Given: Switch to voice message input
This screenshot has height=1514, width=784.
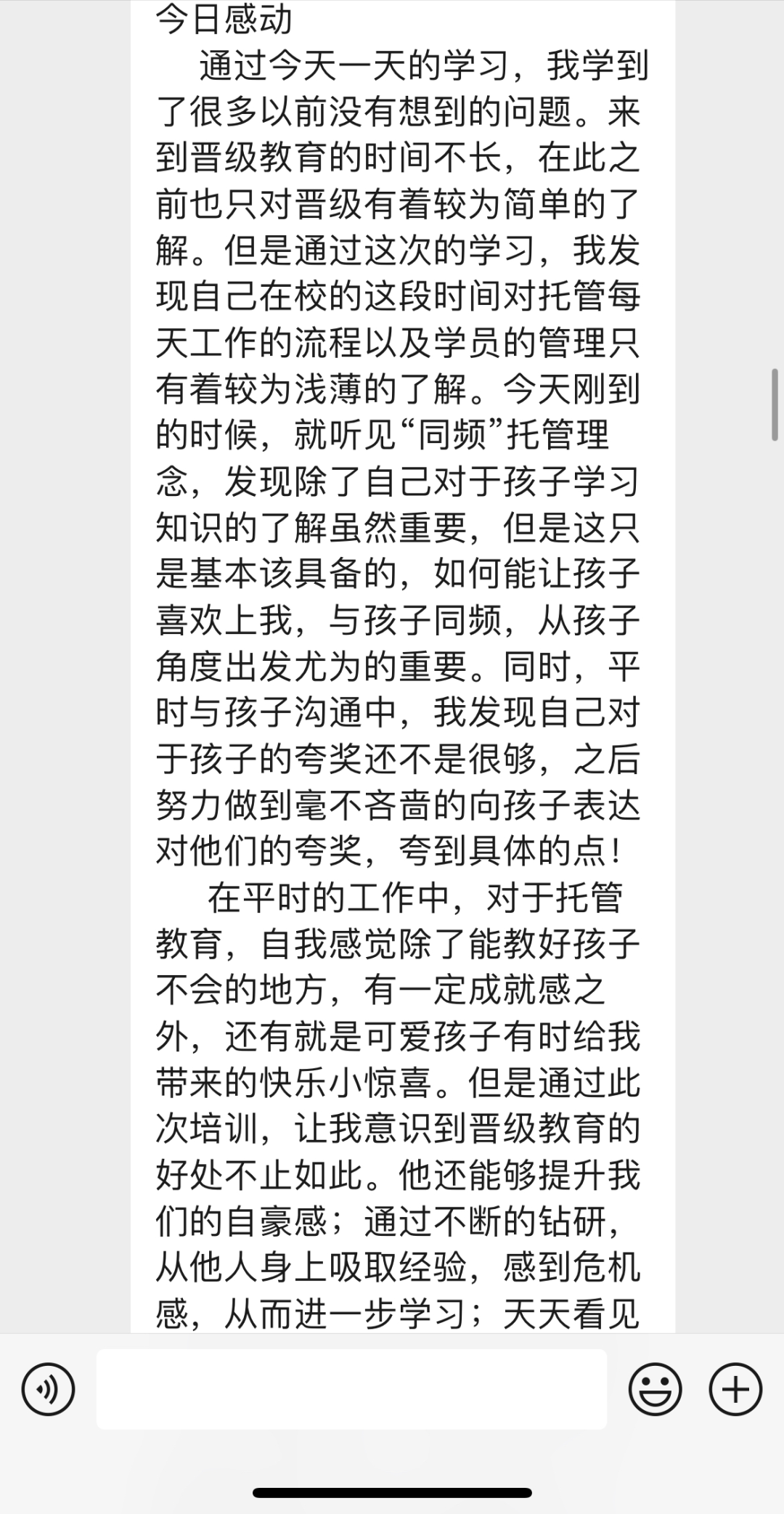Looking at the screenshot, I should [x=48, y=1389].
